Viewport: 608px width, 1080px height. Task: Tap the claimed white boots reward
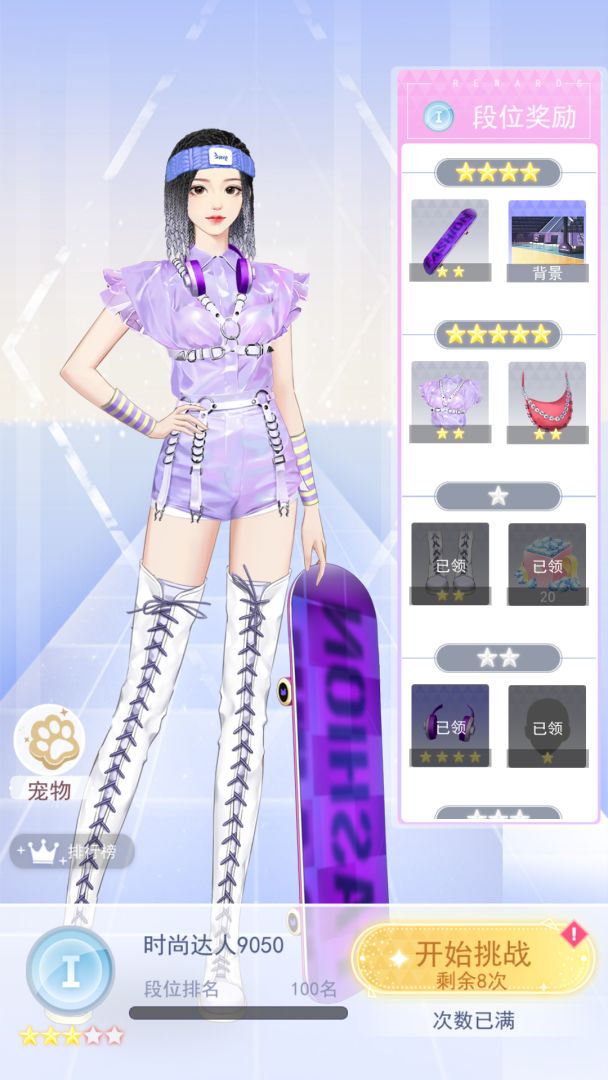449,562
